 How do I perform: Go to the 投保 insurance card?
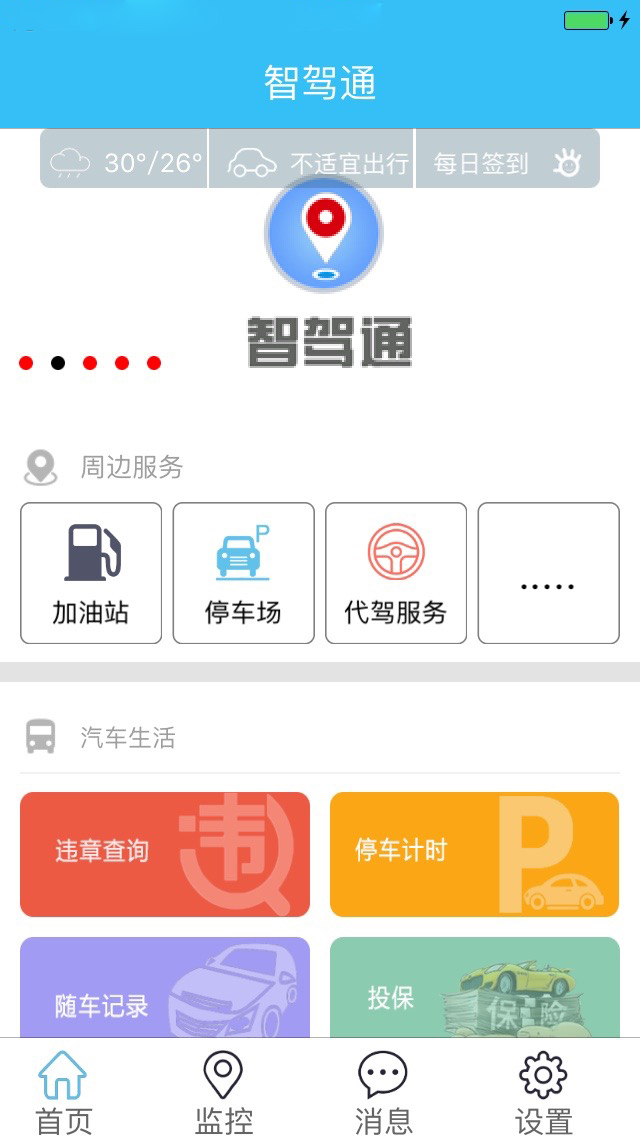tap(474, 988)
